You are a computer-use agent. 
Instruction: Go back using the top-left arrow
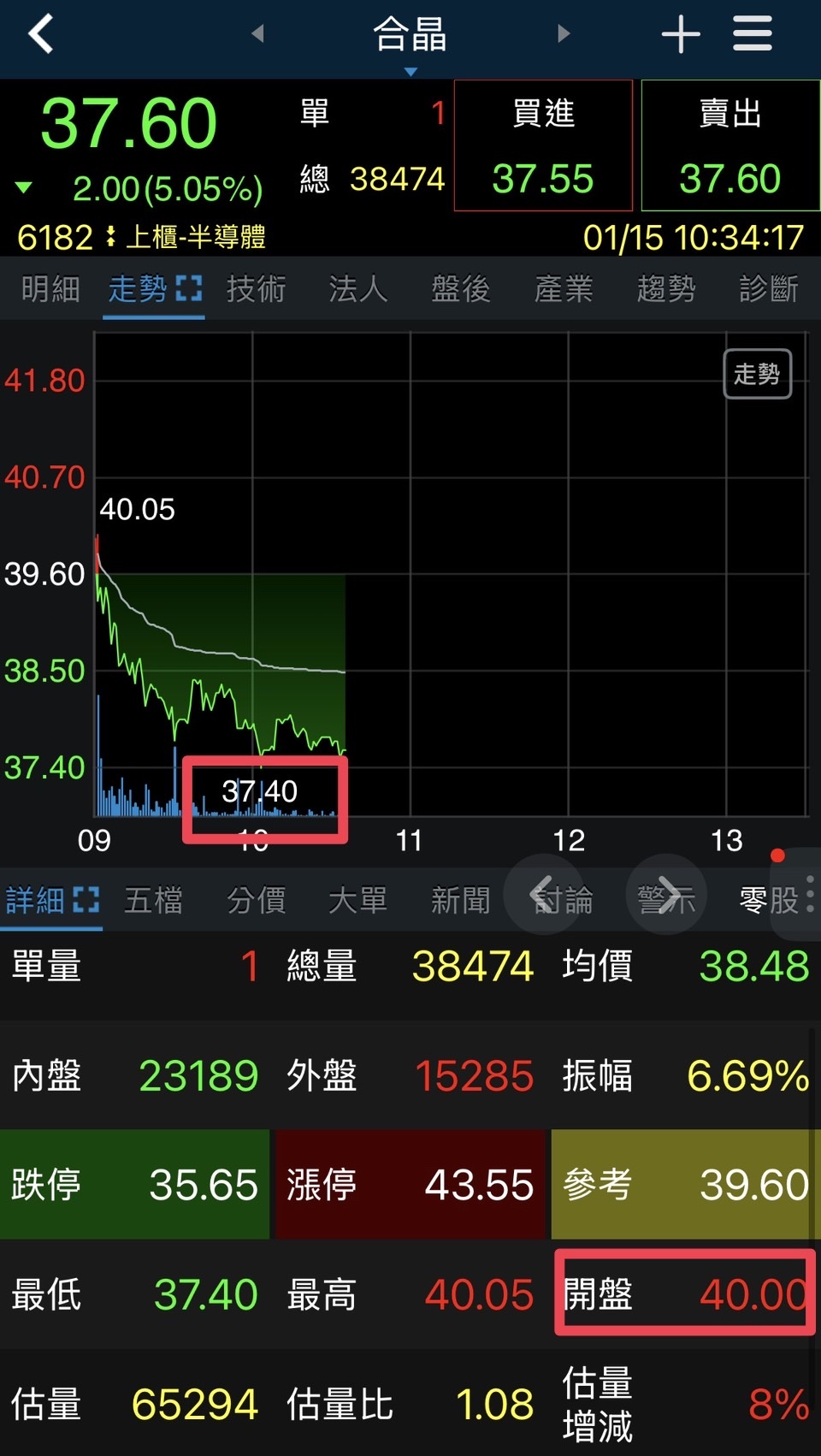tap(41, 34)
